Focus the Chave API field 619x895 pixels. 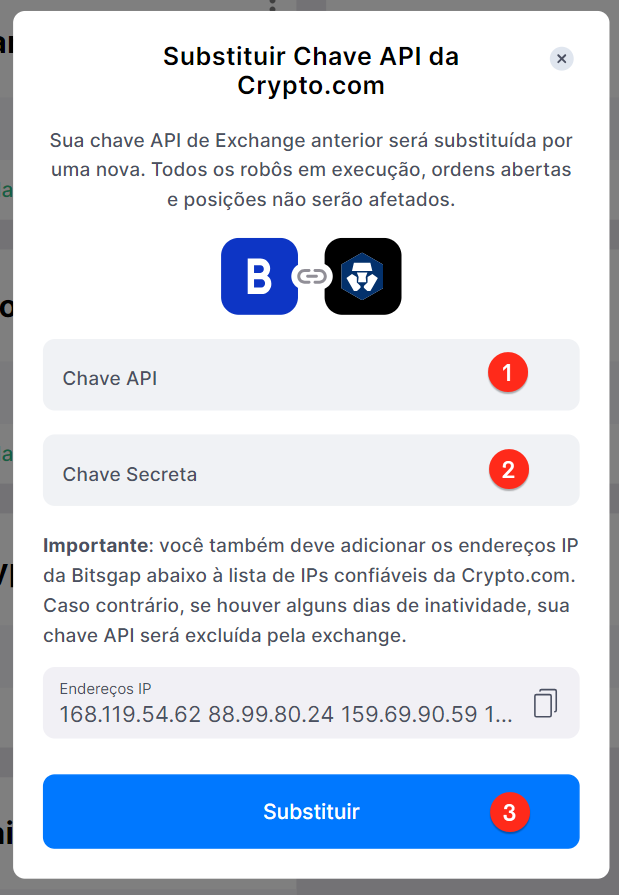[270, 377]
